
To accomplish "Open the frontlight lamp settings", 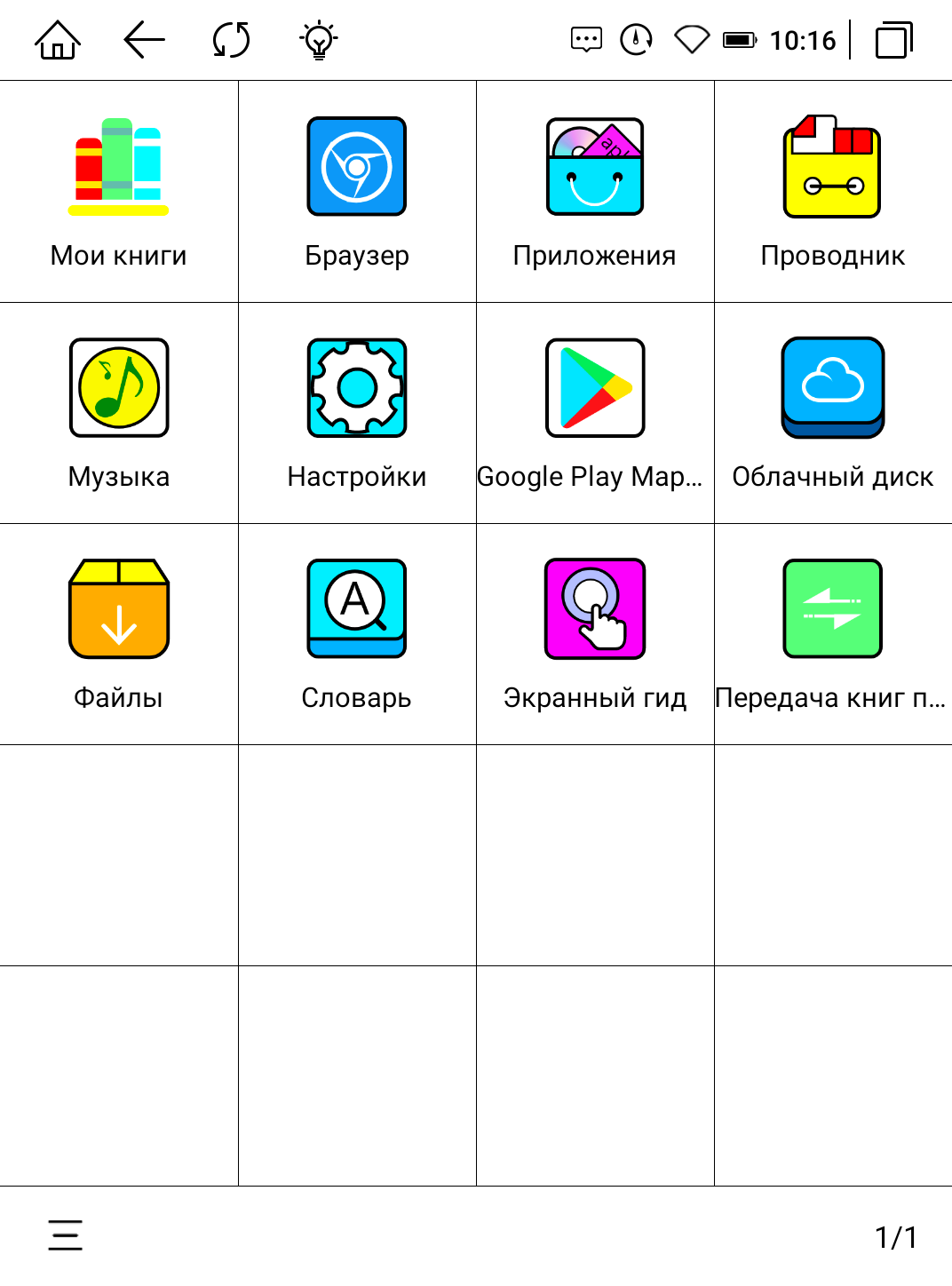I will click(319, 40).
